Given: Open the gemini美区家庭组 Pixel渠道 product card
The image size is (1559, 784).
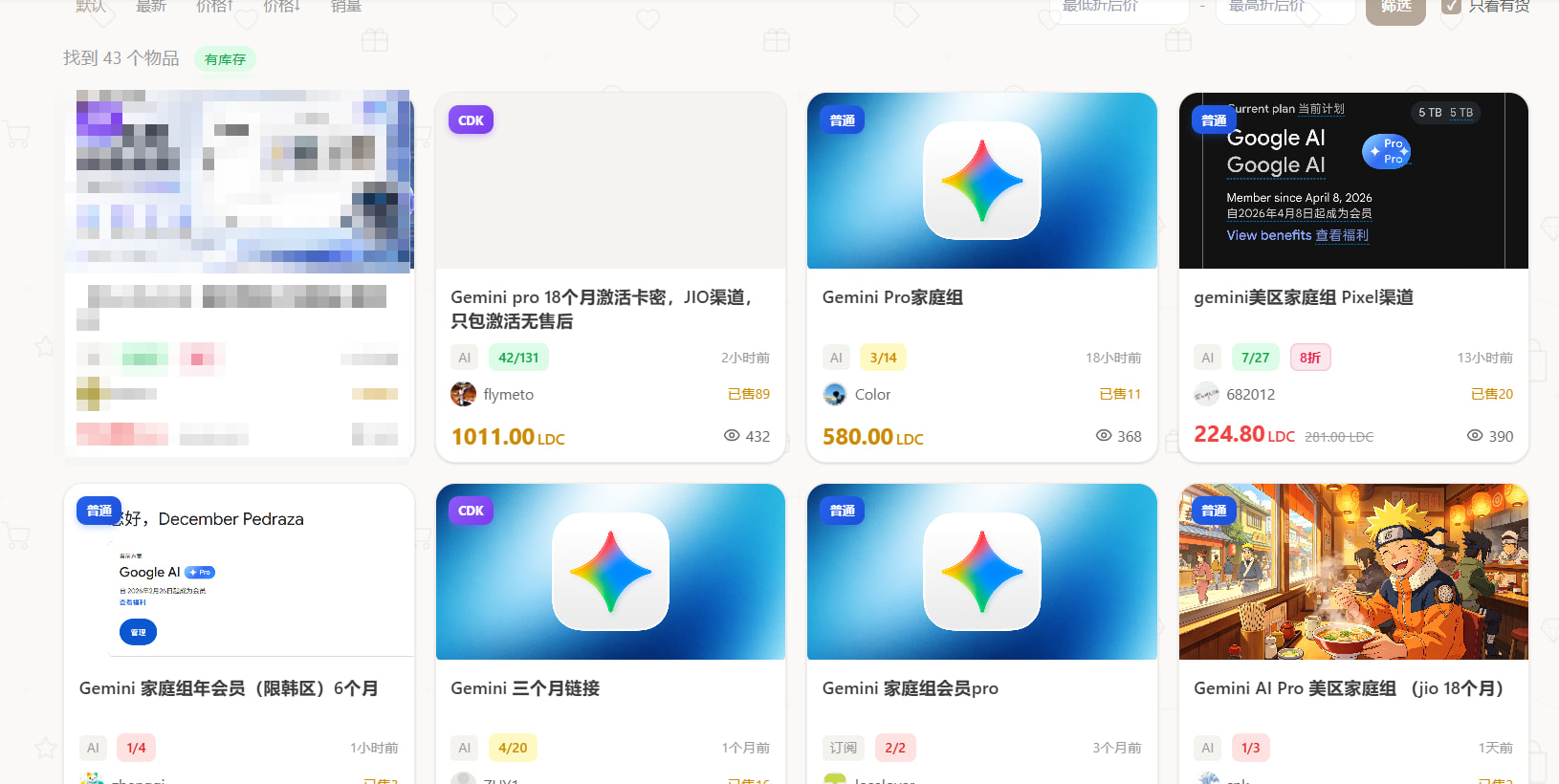Looking at the screenshot, I should 1353,277.
